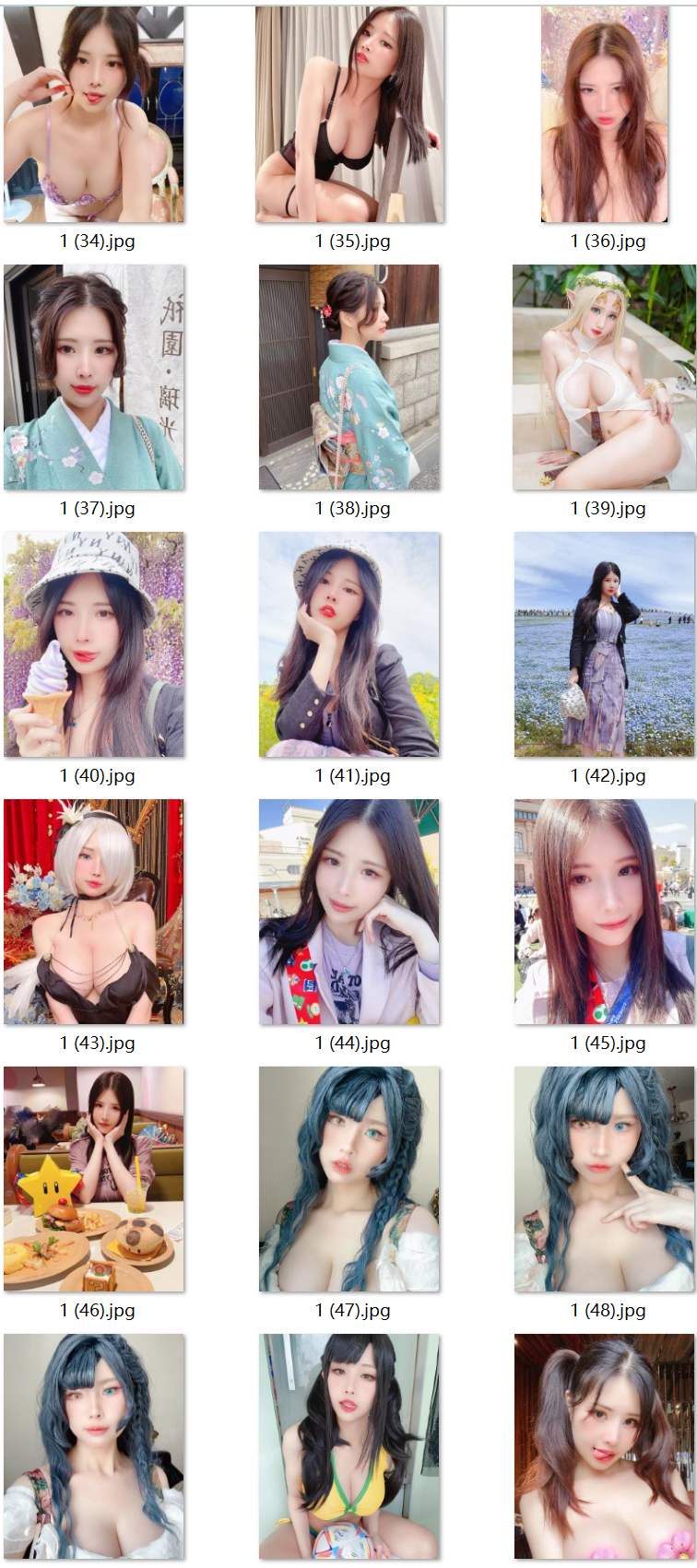Open the file 1 (35).jpg
This screenshot has height=1568, width=697.
point(349,114)
